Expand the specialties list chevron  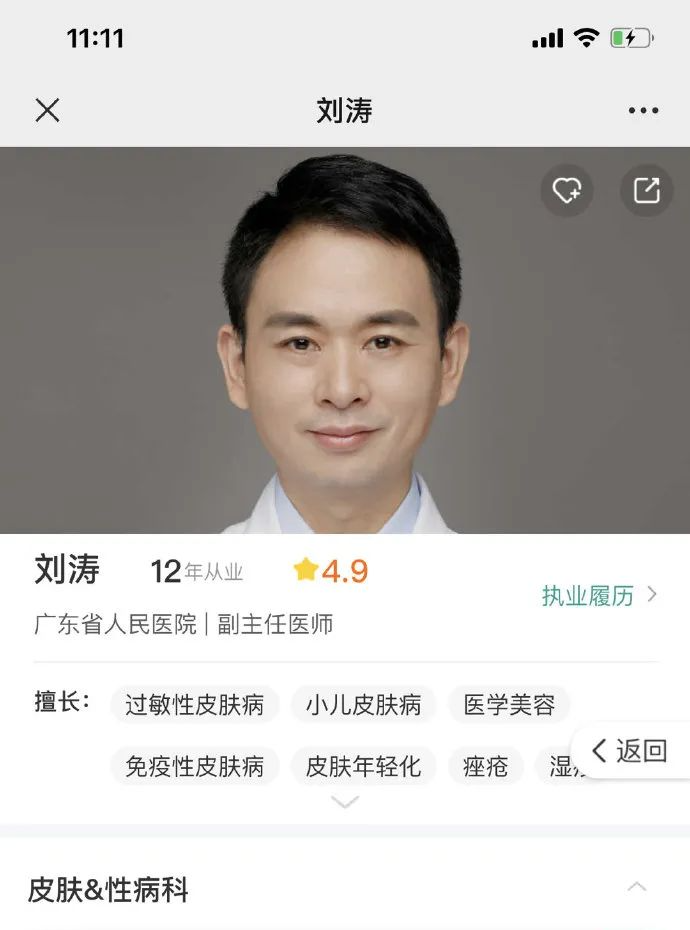[345, 802]
